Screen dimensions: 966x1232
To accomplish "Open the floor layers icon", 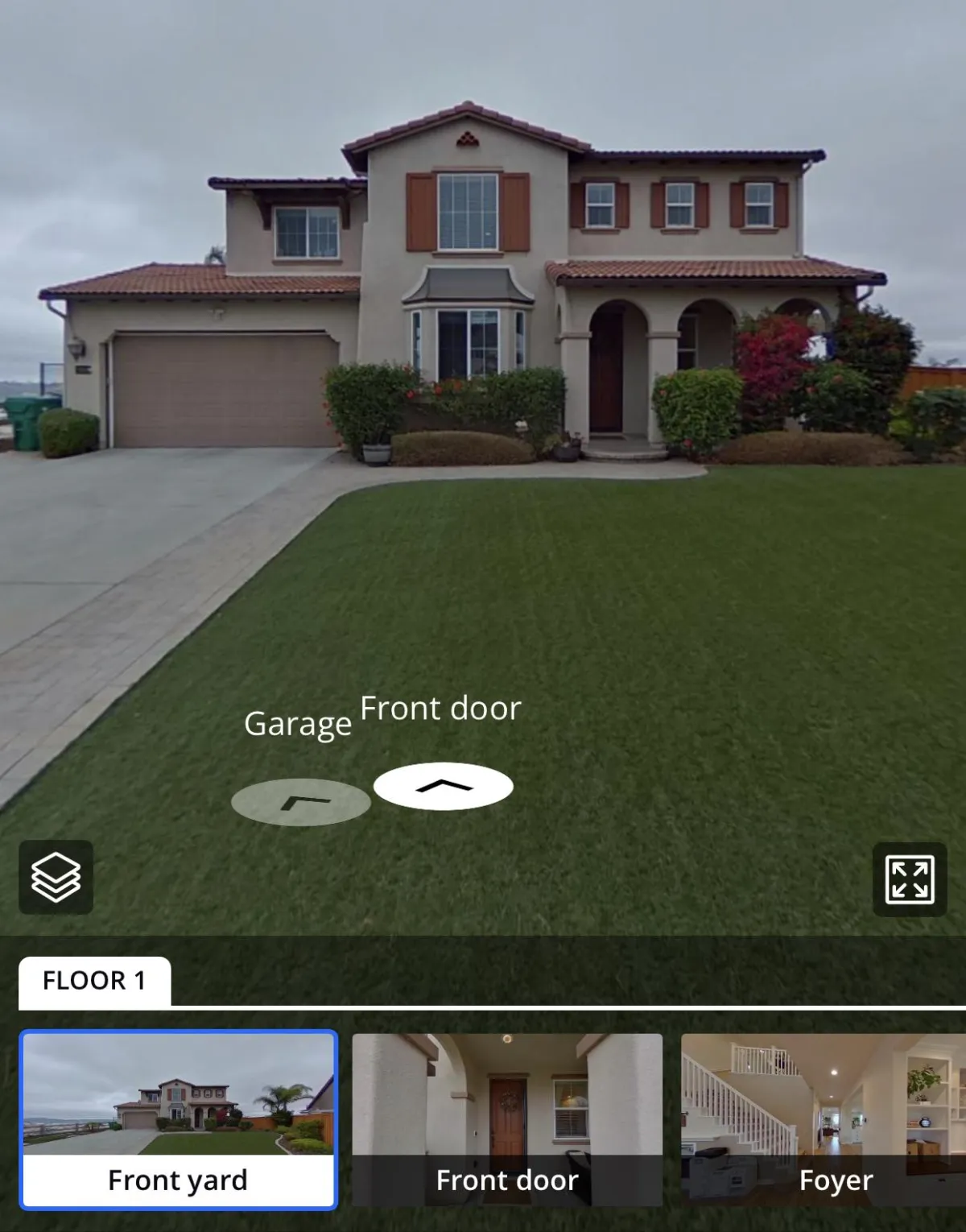I will [56, 877].
